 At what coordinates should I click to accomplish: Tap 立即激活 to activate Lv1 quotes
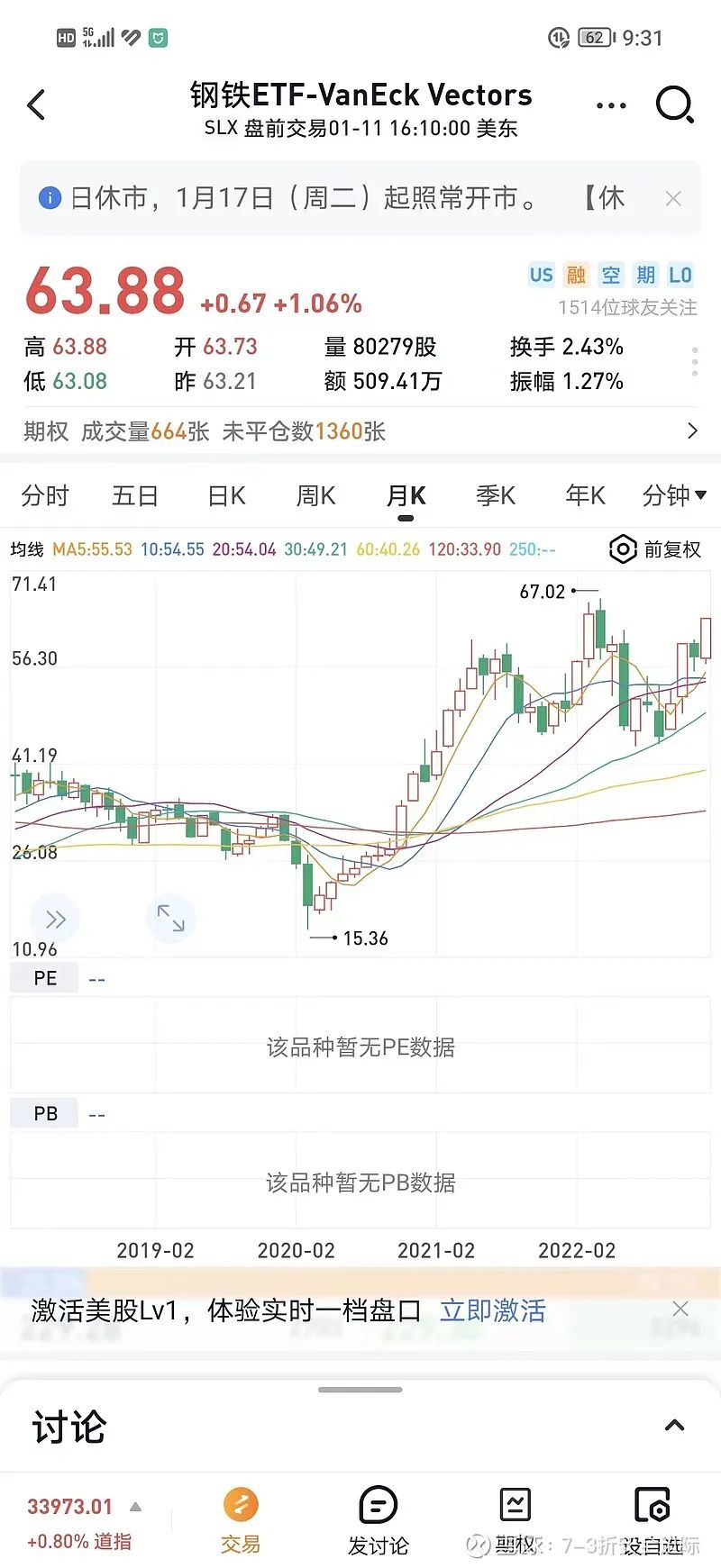click(492, 1310)
